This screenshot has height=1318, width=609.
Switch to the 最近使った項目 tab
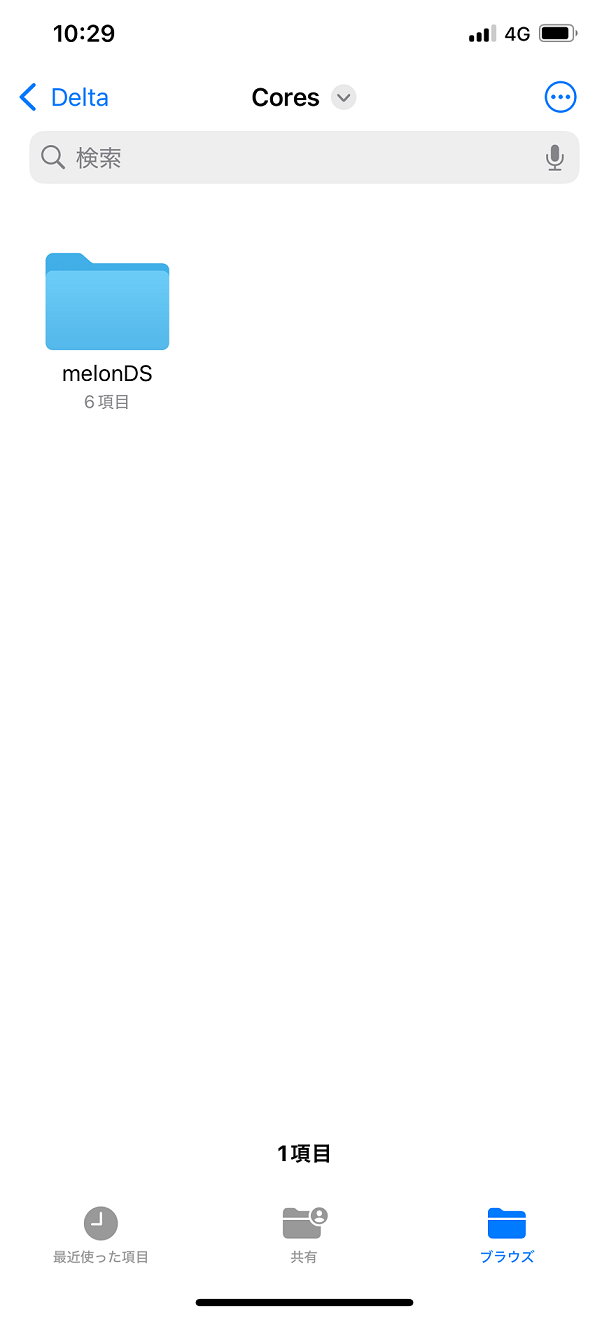click(101, 1235)
